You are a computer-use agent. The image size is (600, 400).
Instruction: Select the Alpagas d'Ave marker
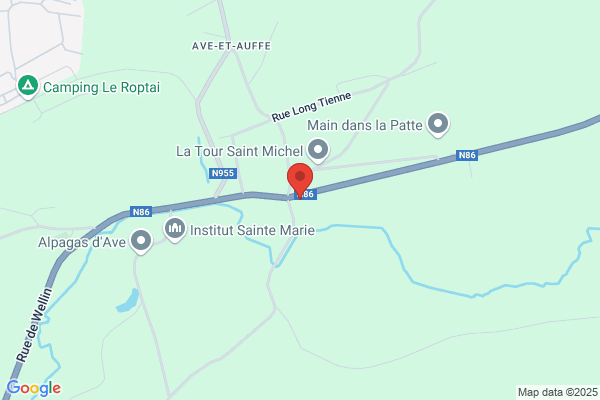[142, 241]
